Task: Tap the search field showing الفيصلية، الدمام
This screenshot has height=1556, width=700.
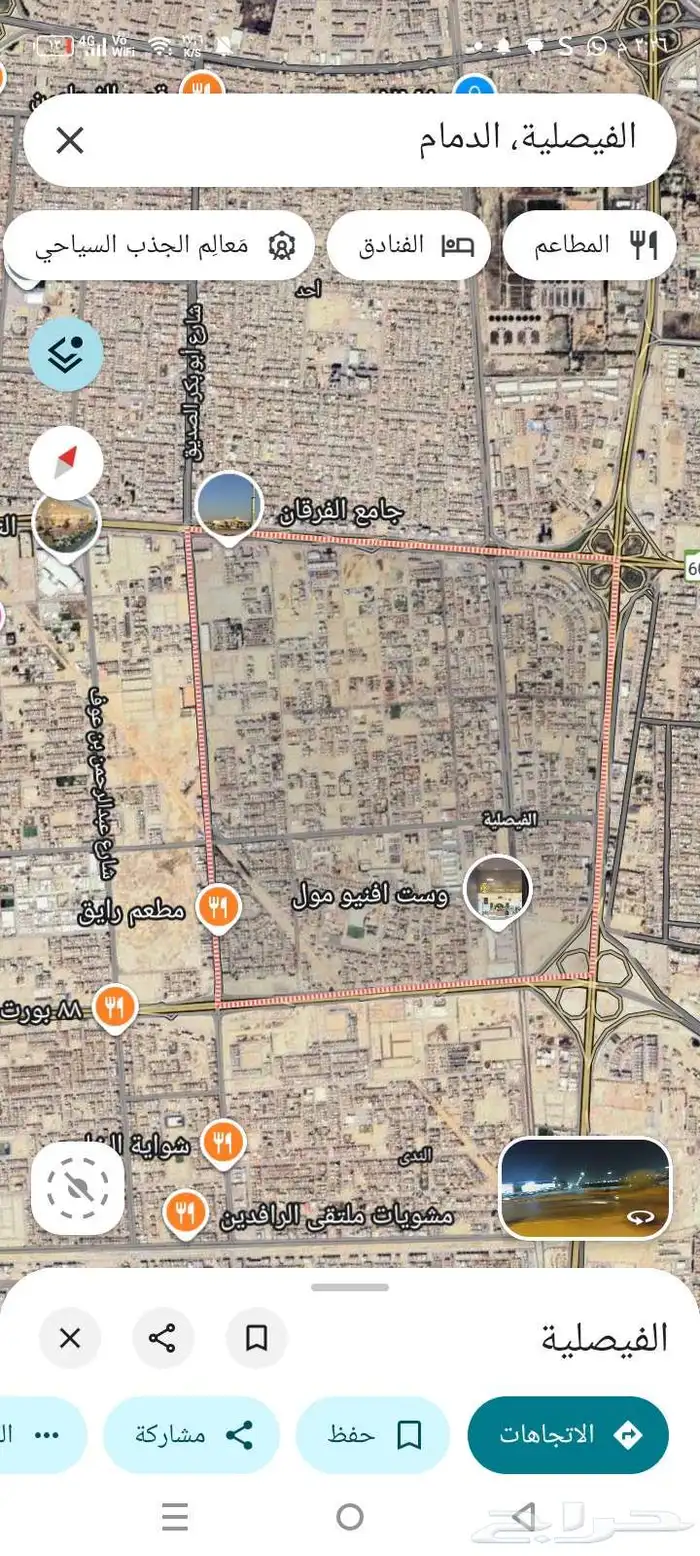Action: (x=350, y=140)
